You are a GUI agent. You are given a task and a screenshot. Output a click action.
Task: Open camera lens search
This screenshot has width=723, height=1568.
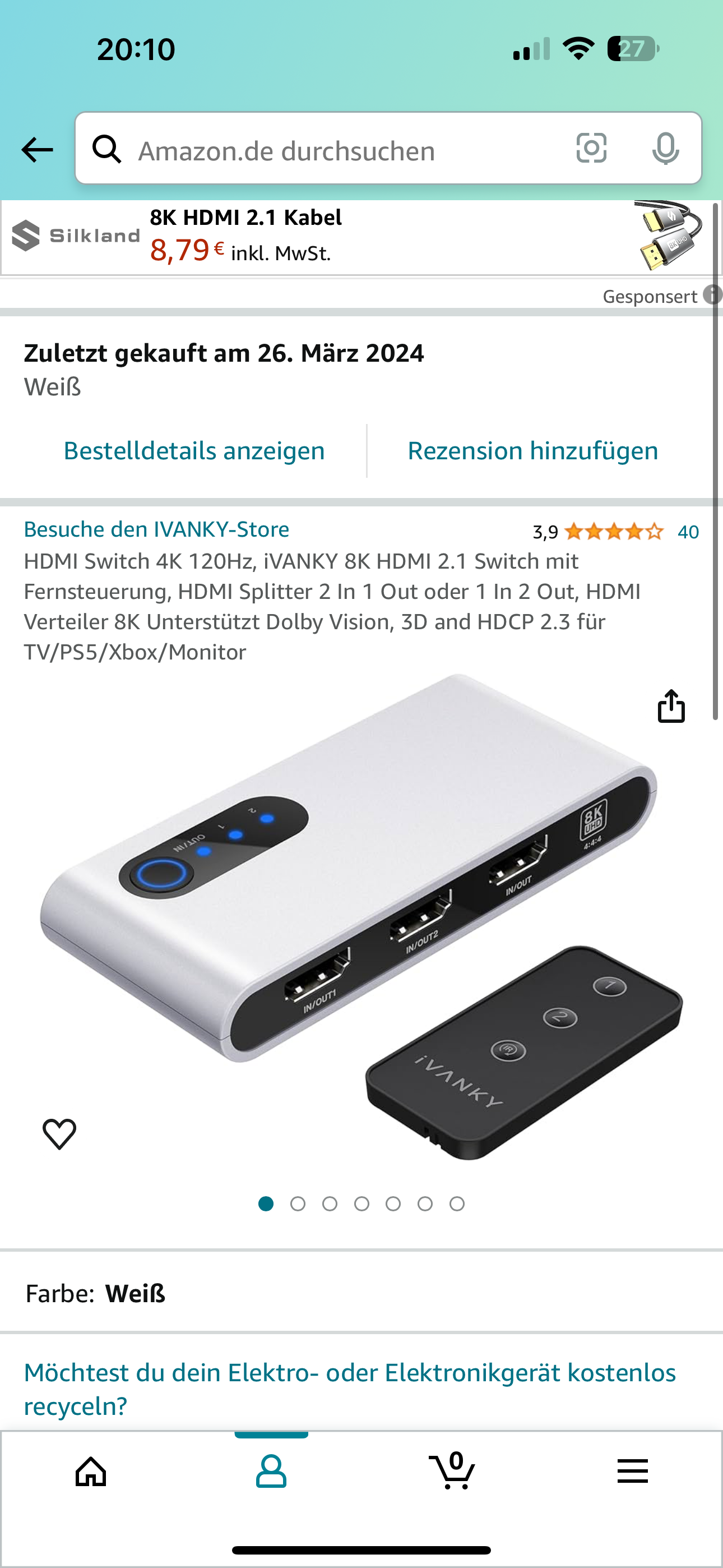coord(591,148)
